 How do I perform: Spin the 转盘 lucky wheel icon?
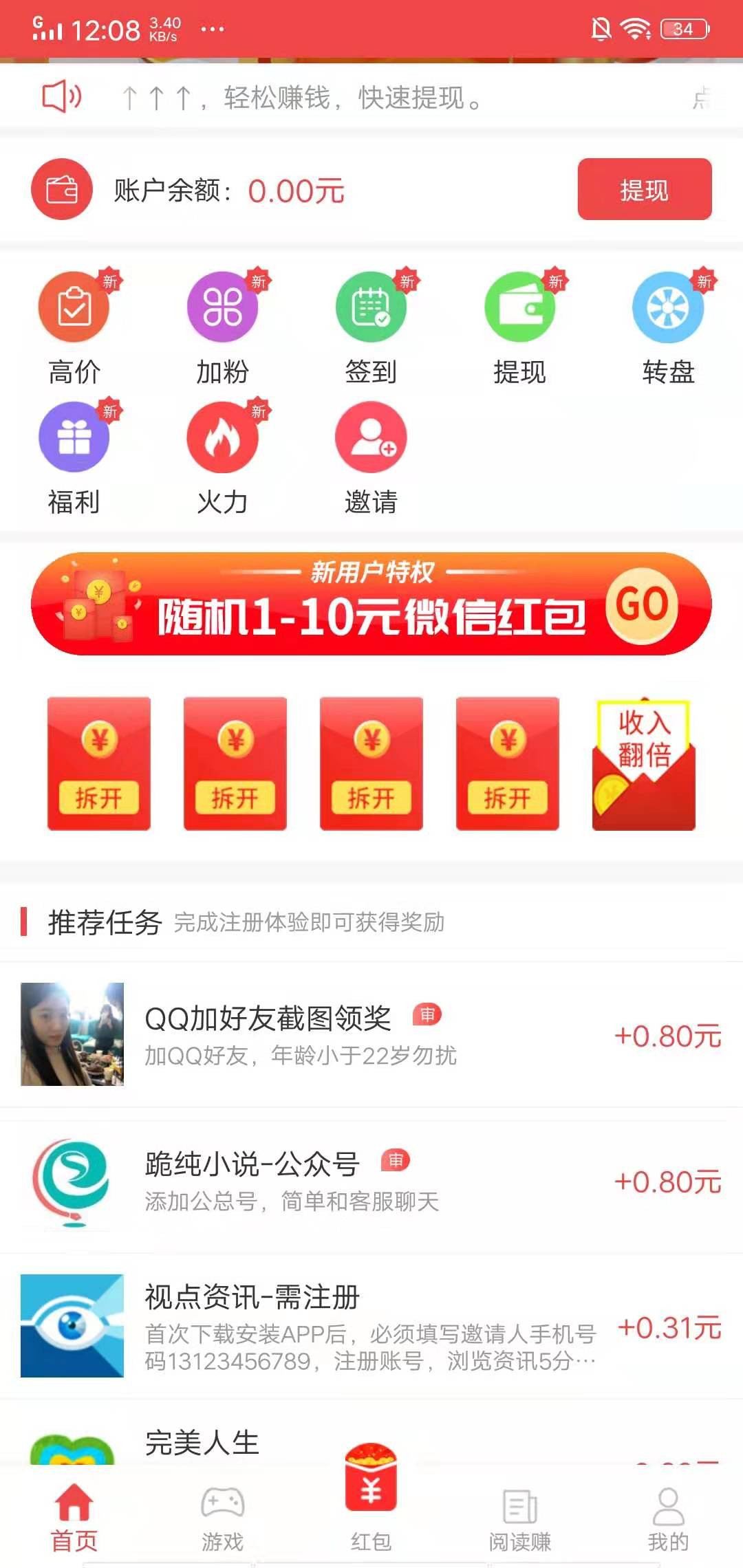point(668,307)
